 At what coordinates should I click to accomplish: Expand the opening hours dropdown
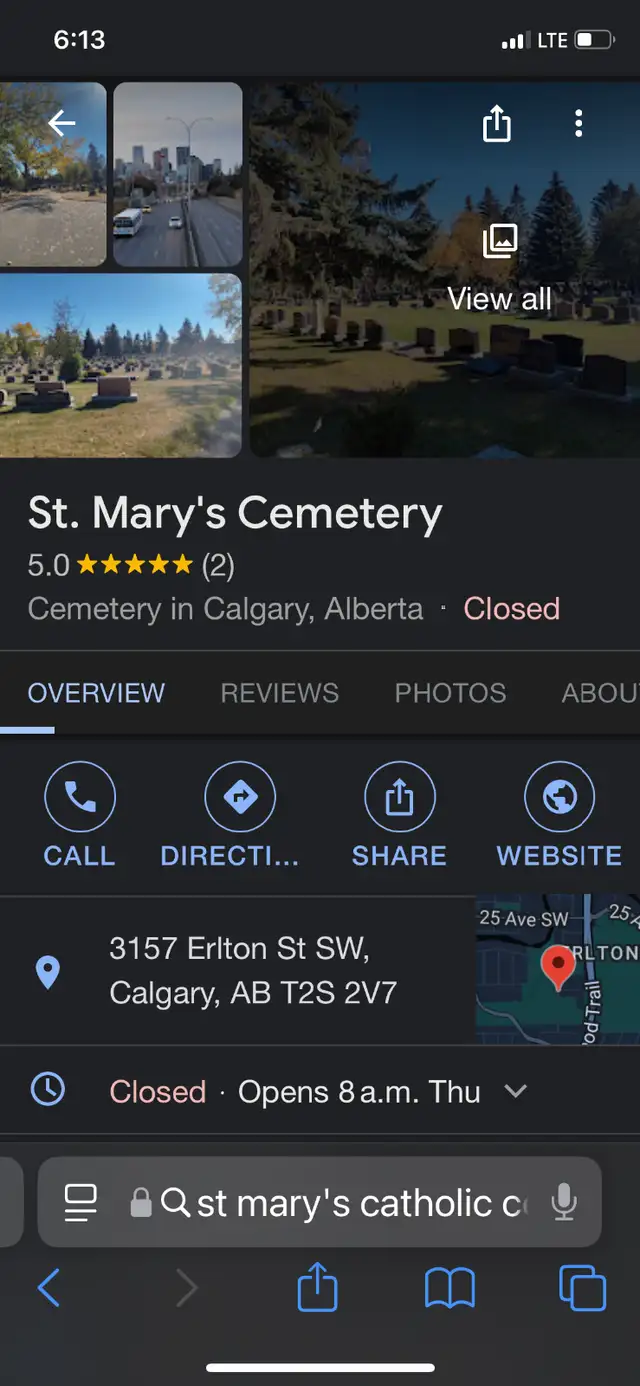[x=516, y=1091]
